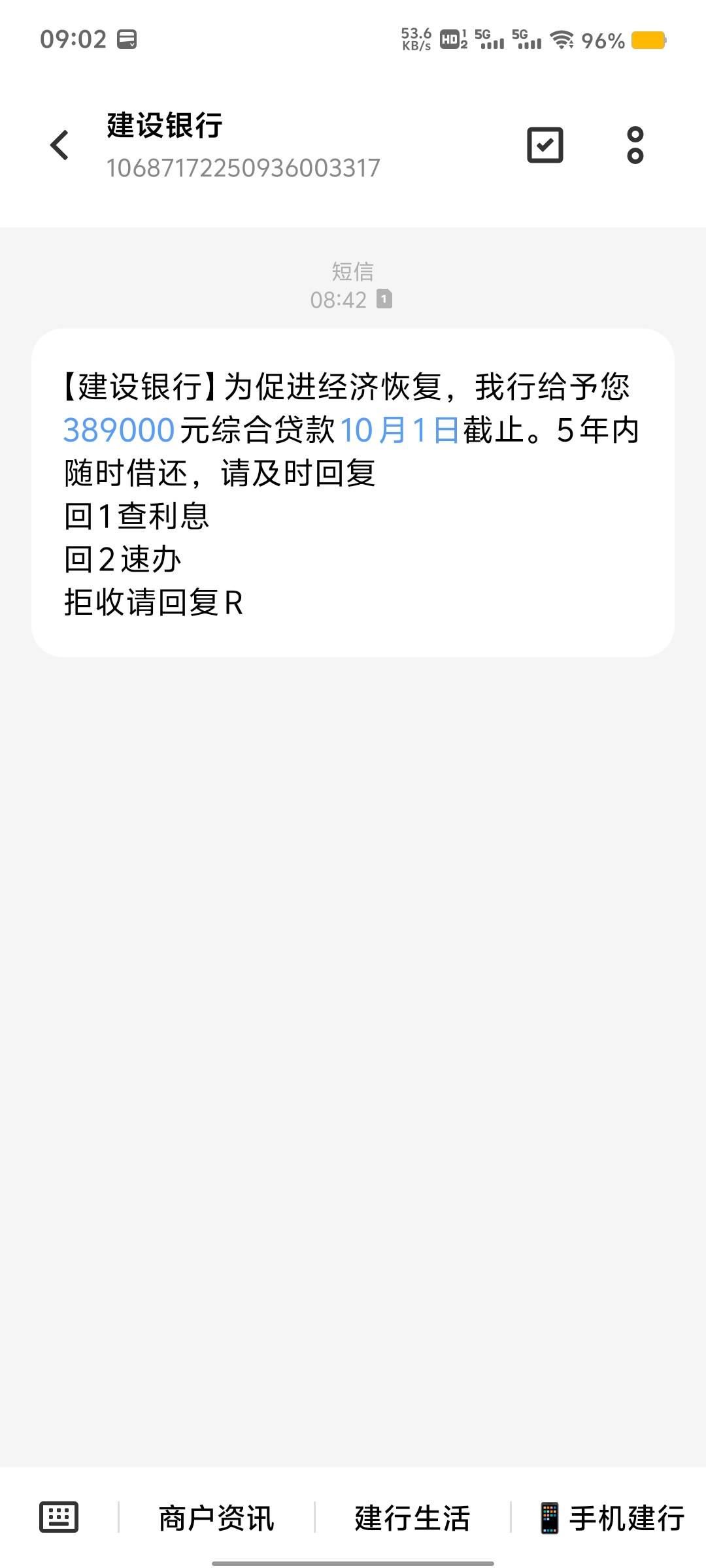Open the 手机建行 menu
Image resolution: width=706 pixels, height=1568 pixels.
[611, 1518]
